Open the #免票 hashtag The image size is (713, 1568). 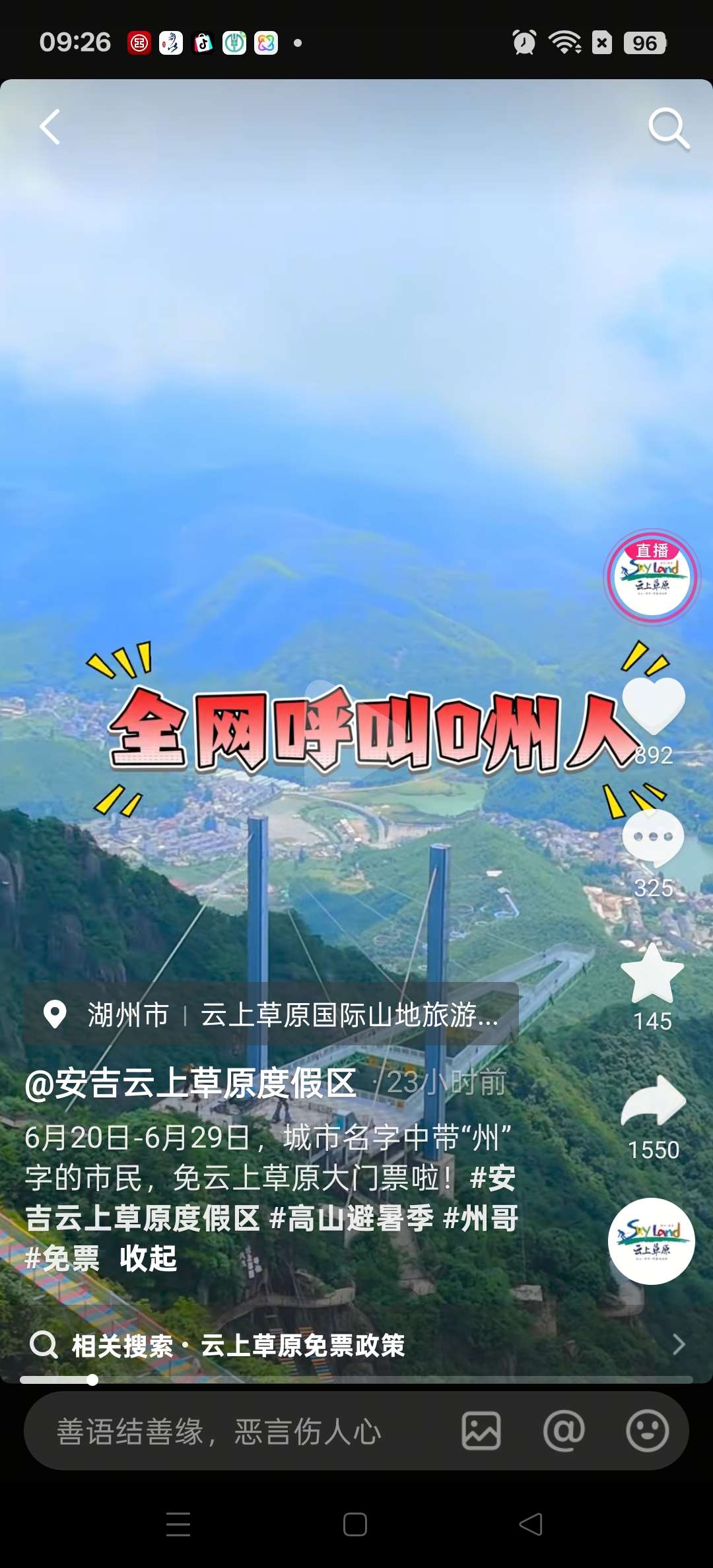62,1258
